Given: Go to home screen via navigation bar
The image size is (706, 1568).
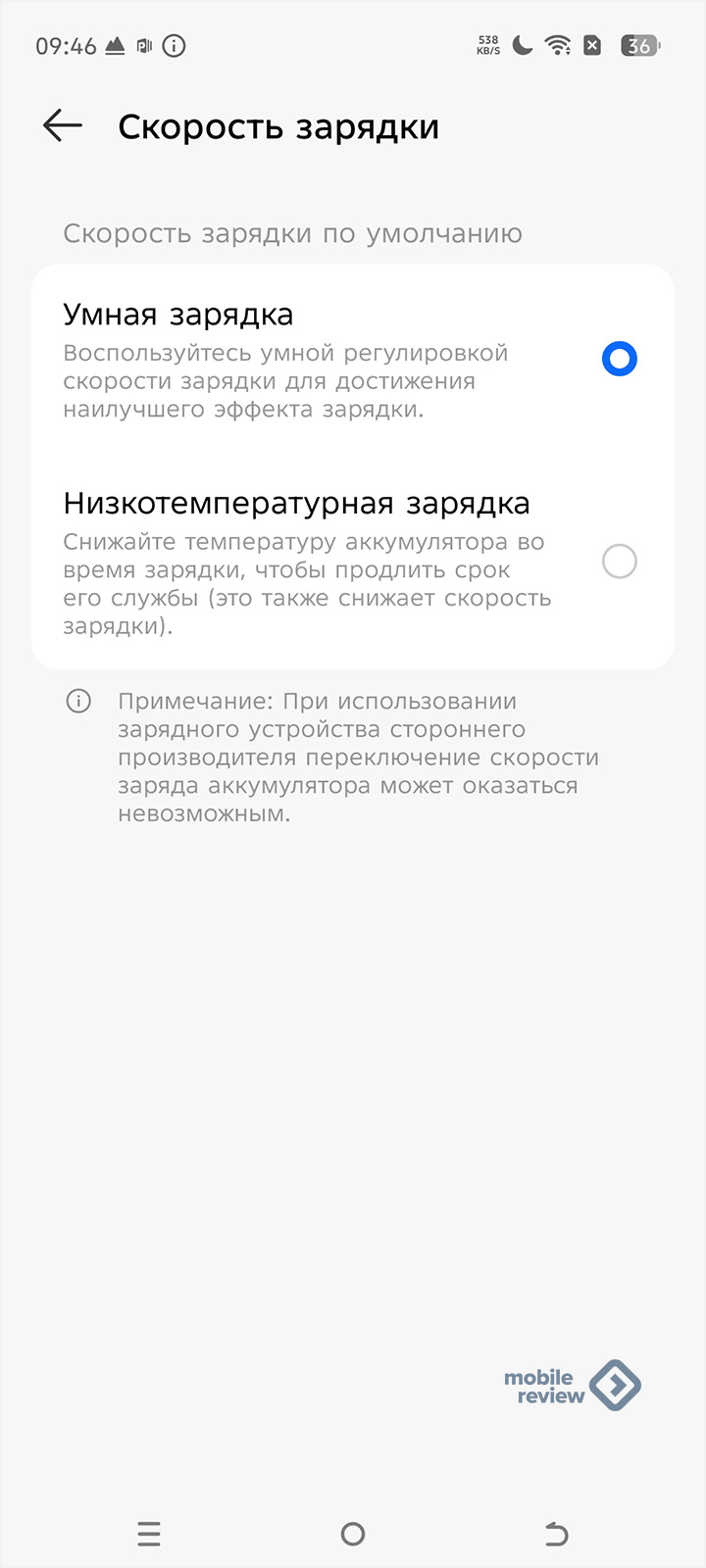Looking at the screenshot, I should (353, 1534).
